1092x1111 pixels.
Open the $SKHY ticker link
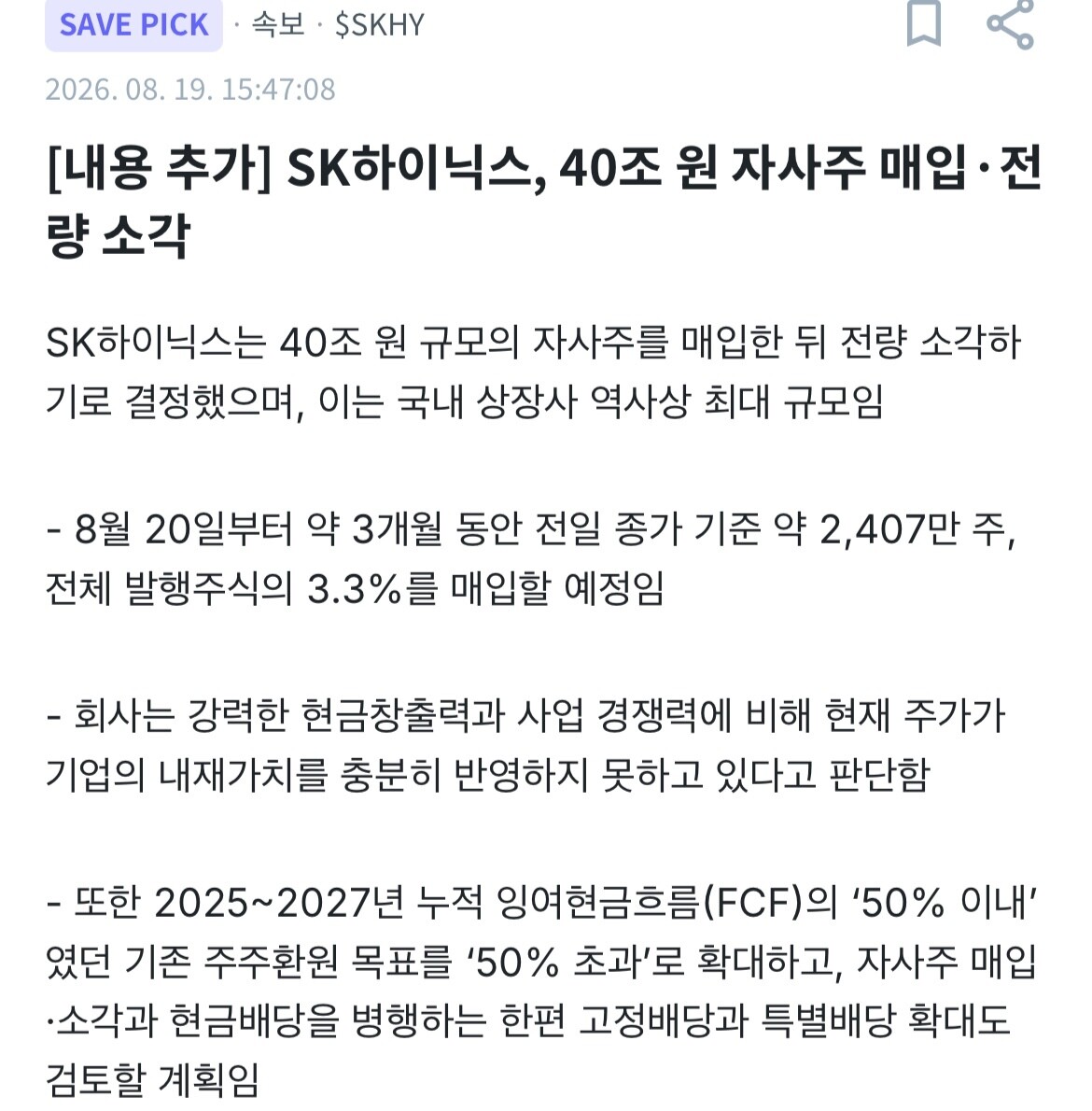[x=380, y=25]
